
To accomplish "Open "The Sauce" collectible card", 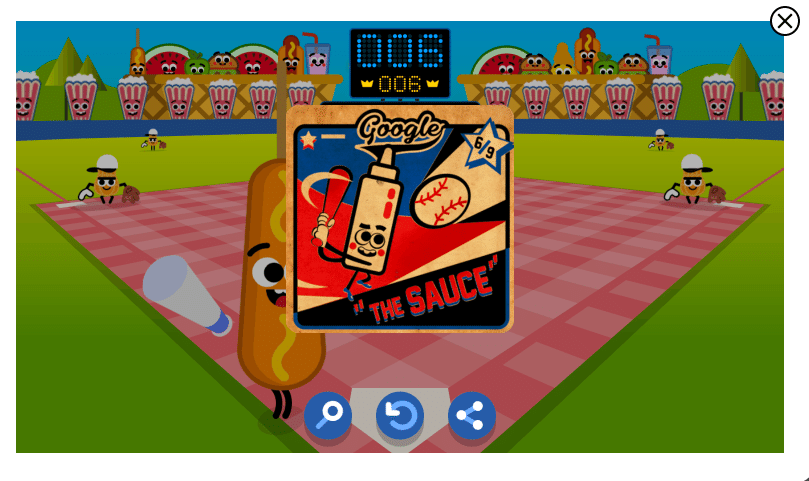I will (400, 220).
